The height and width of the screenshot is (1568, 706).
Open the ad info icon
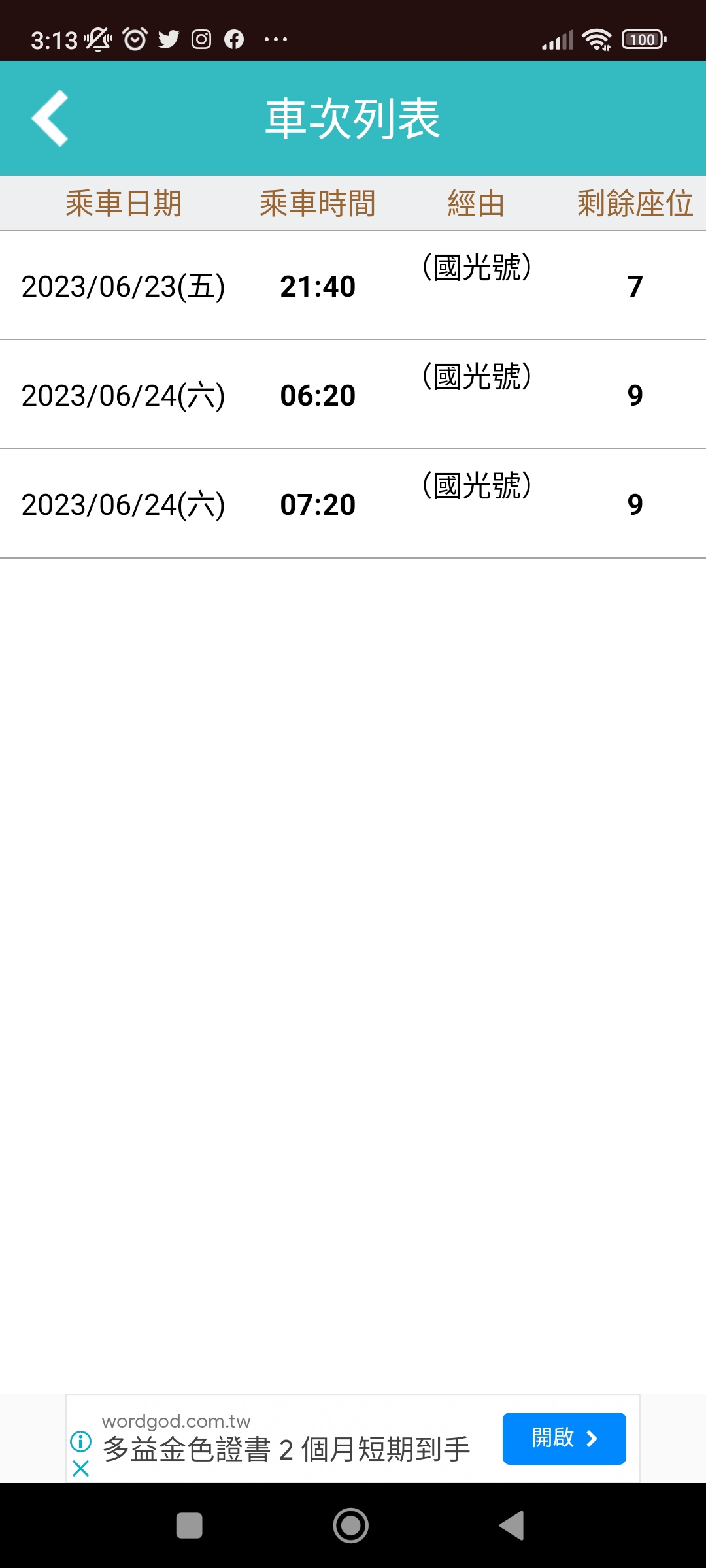[x=81, y=1440]
